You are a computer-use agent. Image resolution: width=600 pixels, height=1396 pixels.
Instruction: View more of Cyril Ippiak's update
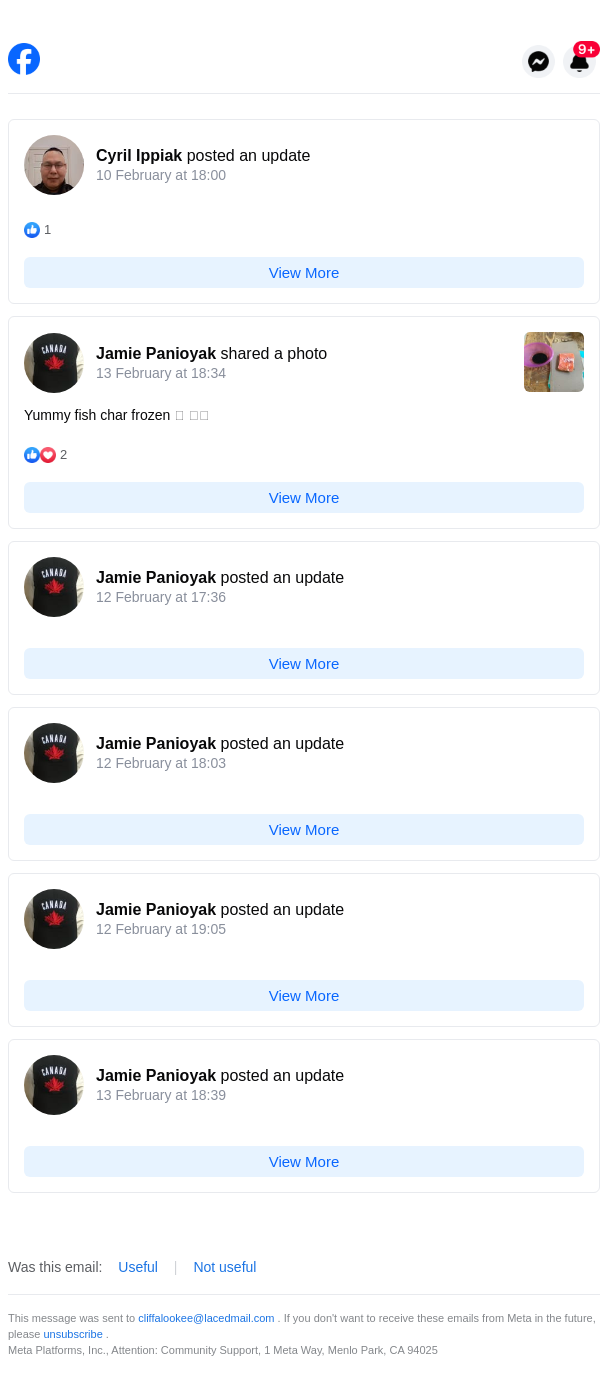[304, 272]
